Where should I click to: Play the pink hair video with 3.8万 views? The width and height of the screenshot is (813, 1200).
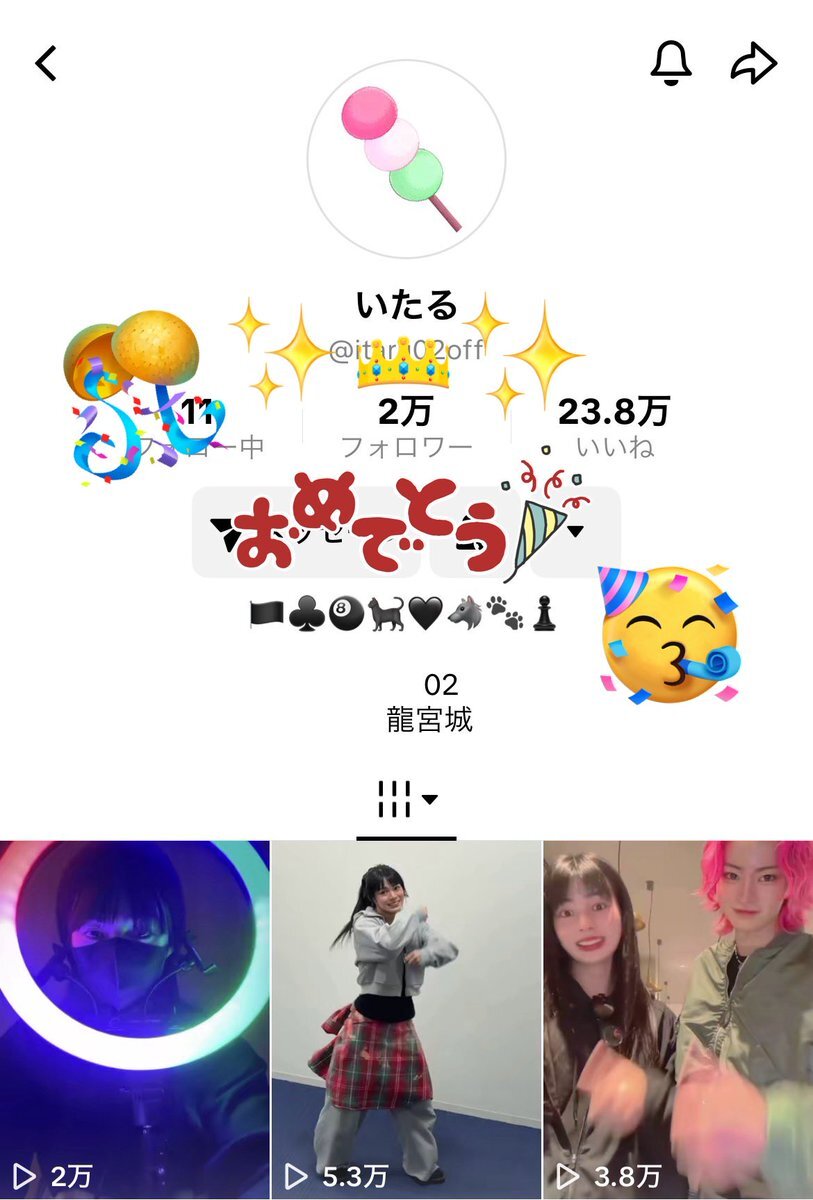pyautogui.click(x=678, y=1015)
